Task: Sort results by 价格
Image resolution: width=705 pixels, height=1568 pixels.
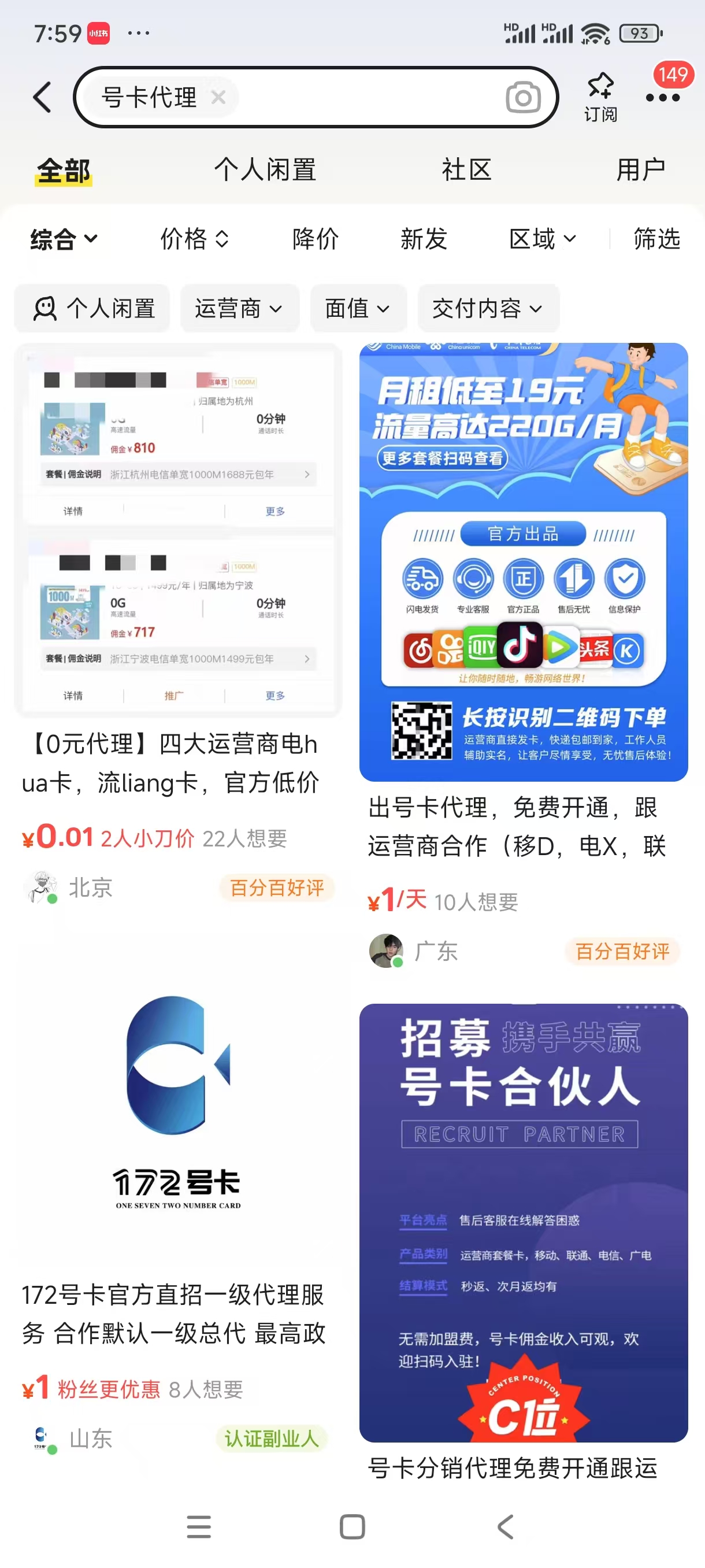Action: click(194, 239)
